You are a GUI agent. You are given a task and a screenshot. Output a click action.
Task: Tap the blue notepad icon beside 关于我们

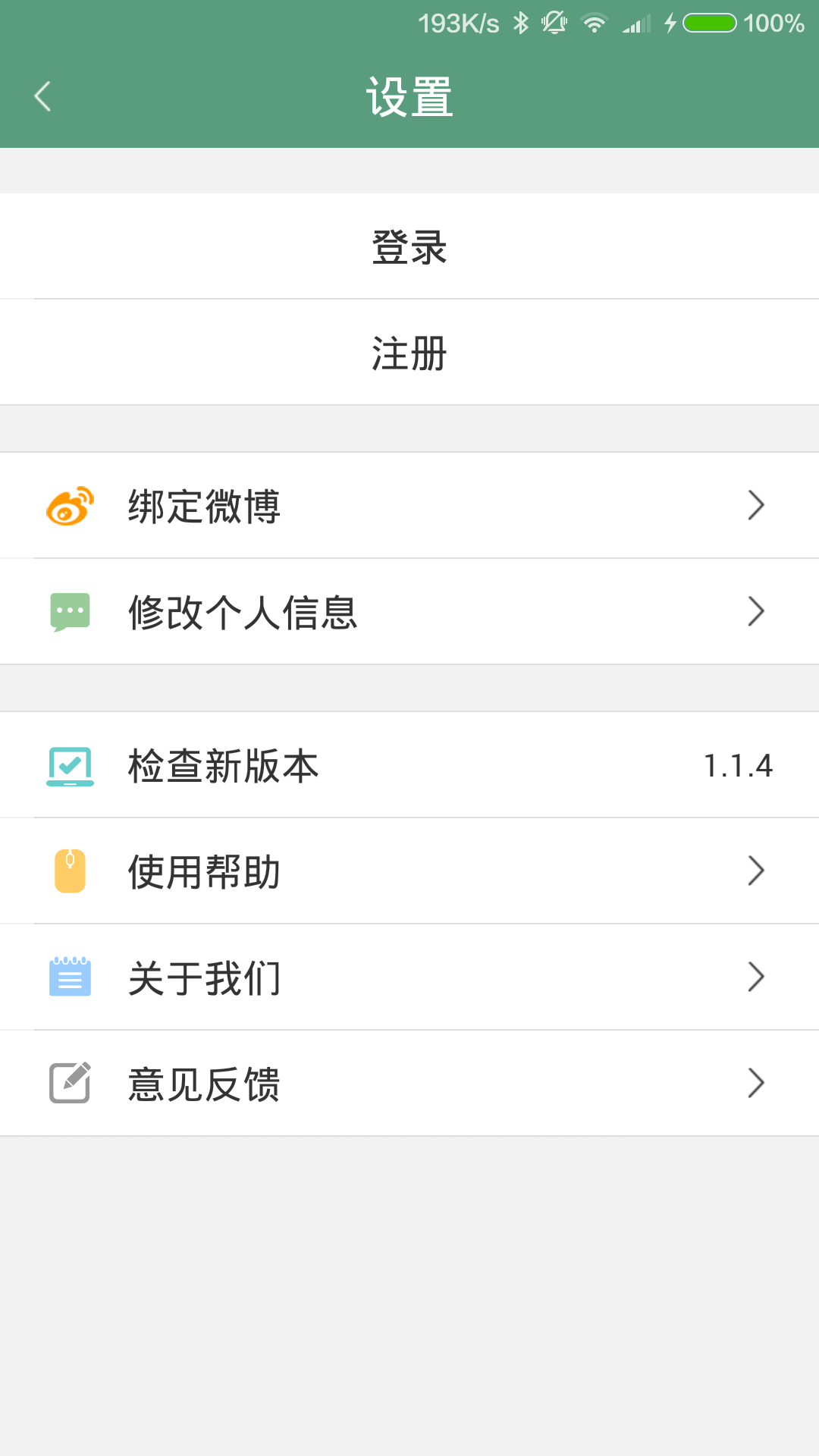(70, 977)
